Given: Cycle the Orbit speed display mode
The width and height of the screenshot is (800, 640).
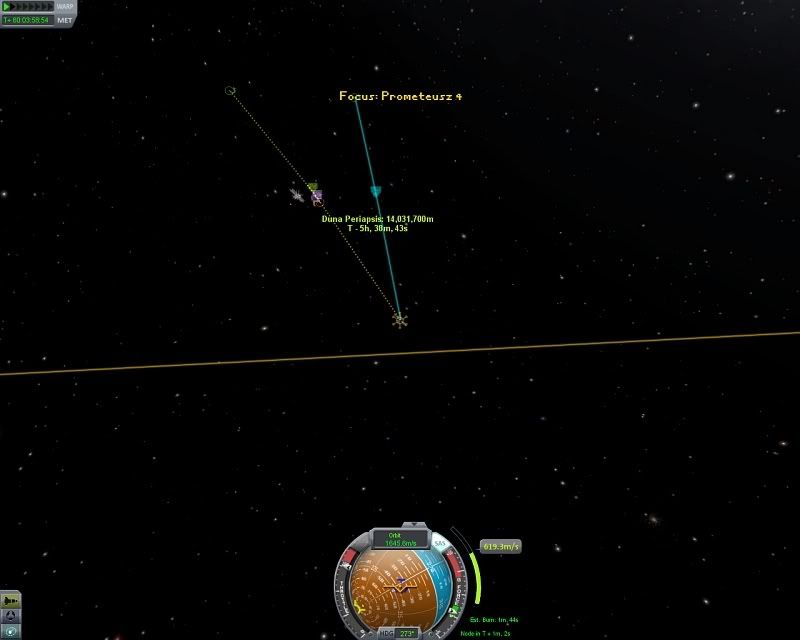Looking at the screenshot, I should 400,539.
